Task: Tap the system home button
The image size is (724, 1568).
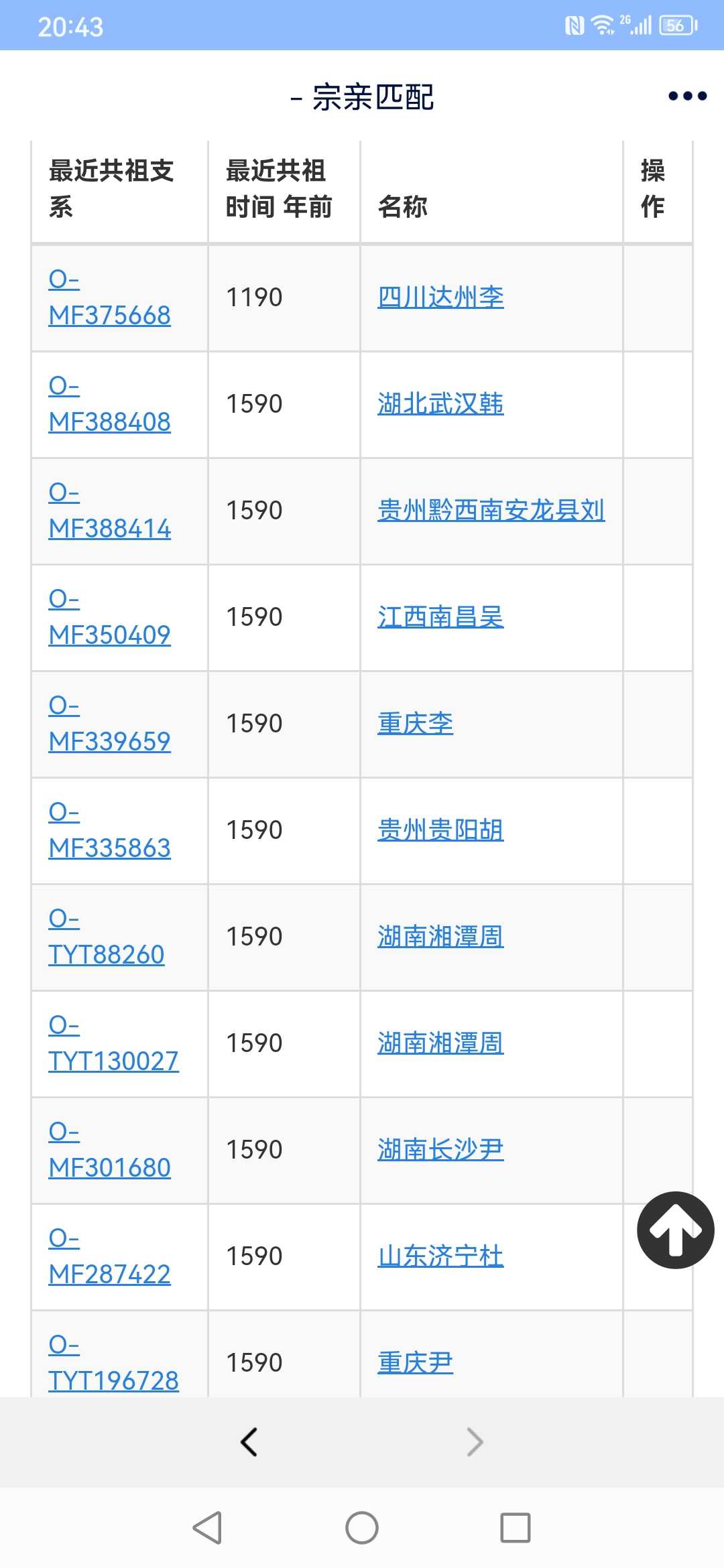Action: click(362, 1528)
